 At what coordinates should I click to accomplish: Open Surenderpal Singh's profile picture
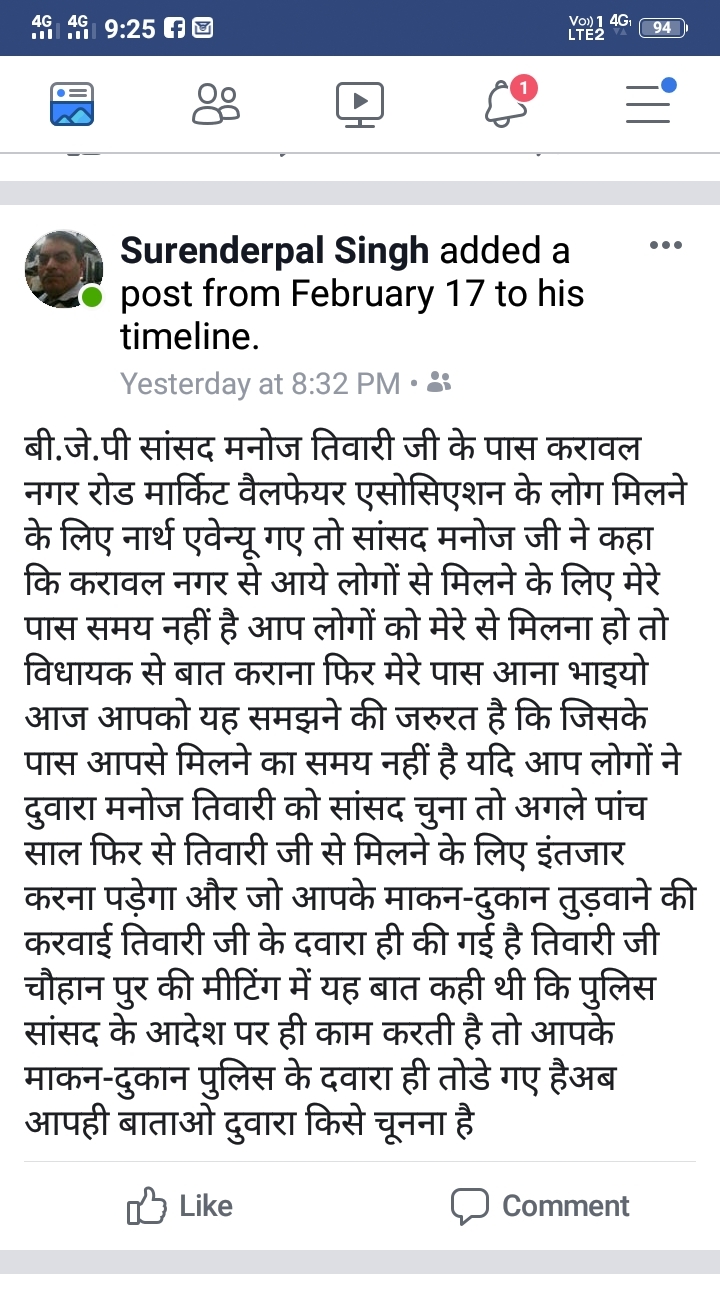64,268
